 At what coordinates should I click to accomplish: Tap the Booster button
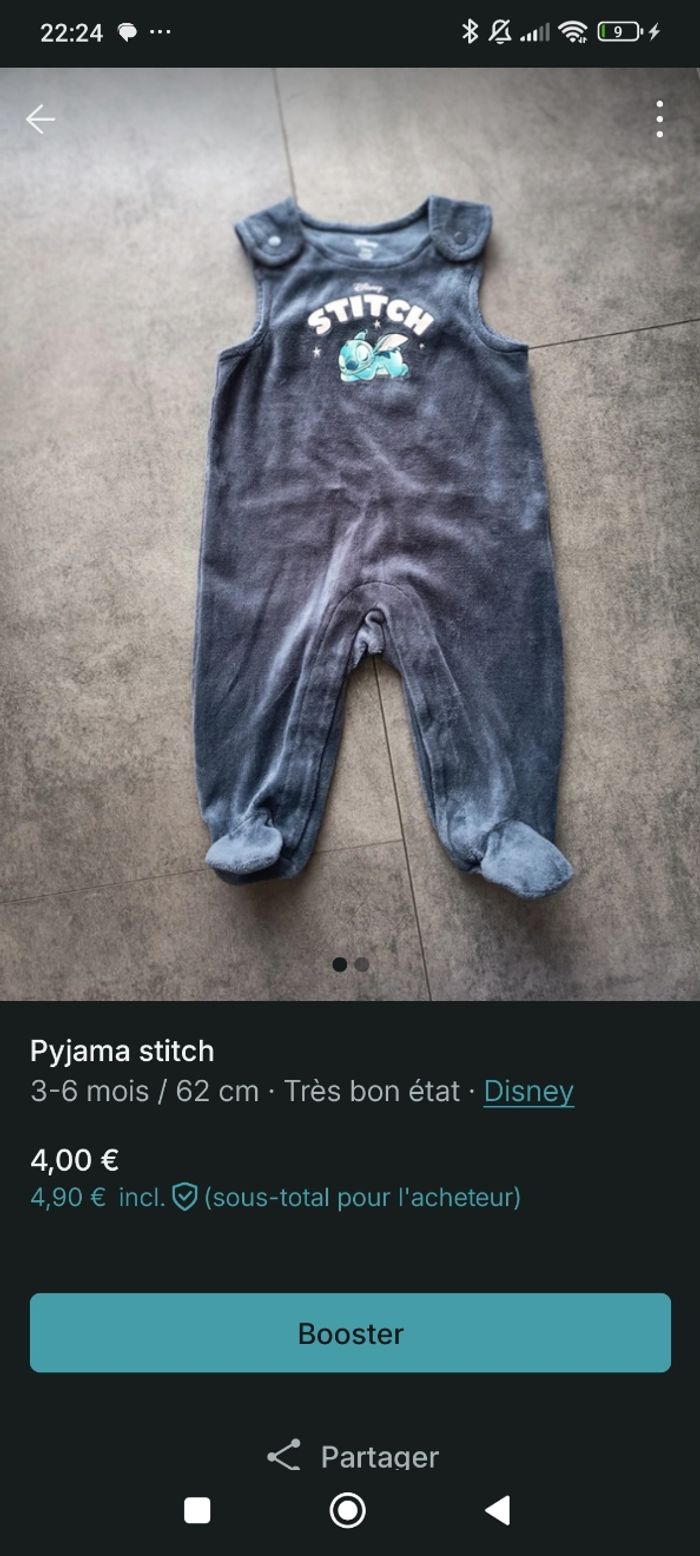350,1332
